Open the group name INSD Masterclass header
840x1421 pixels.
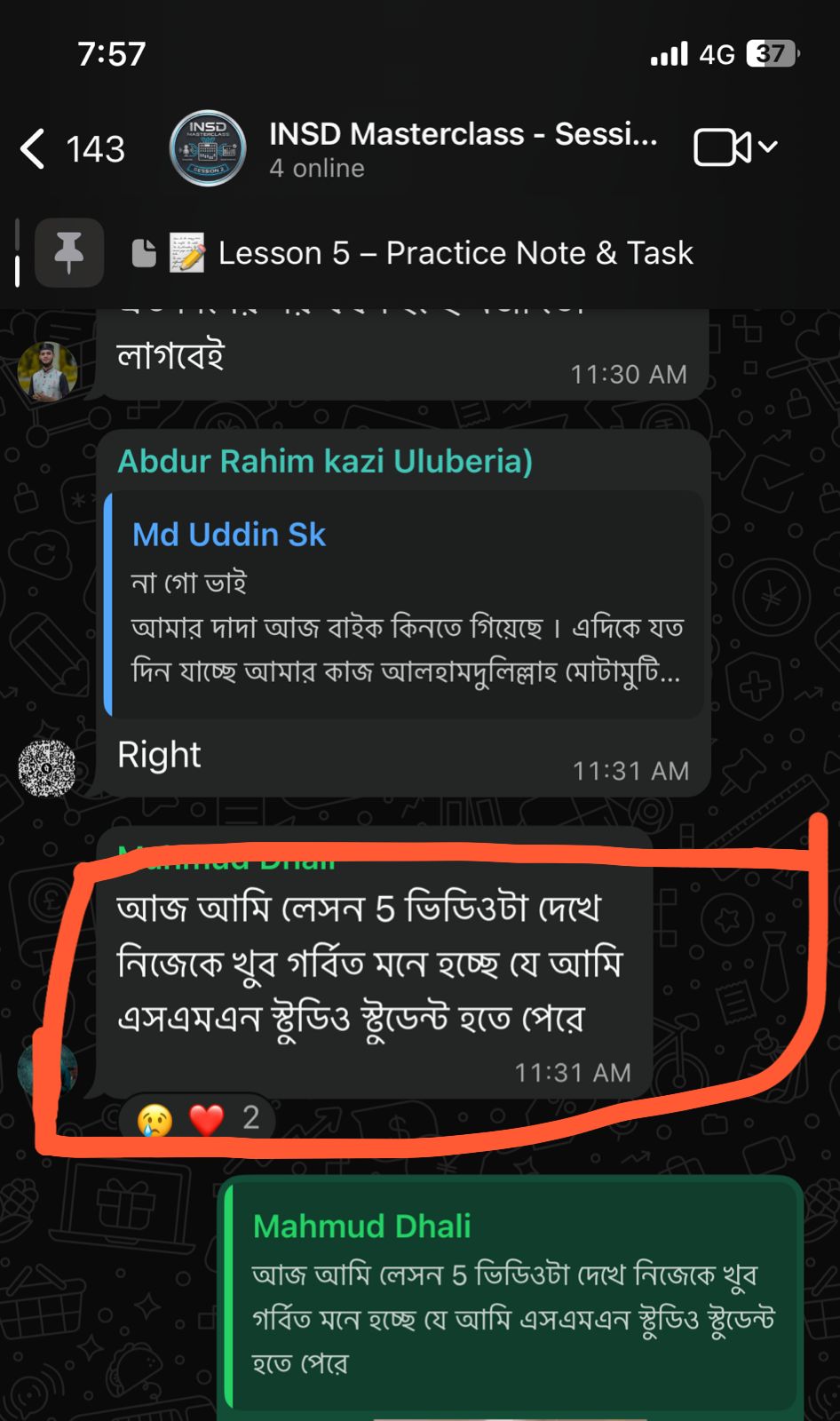[462, 134]
